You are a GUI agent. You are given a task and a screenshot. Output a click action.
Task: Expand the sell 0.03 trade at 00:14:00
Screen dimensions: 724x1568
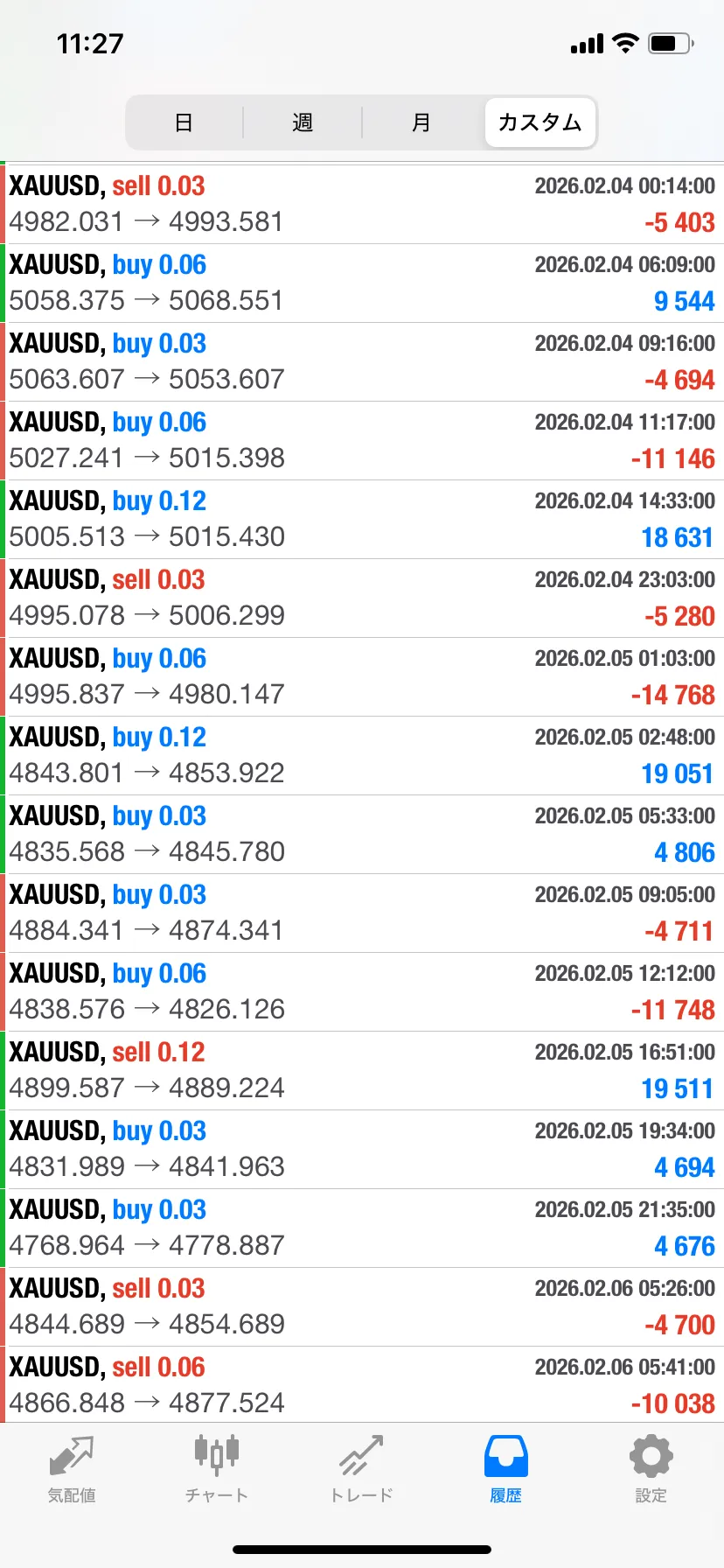362,204
